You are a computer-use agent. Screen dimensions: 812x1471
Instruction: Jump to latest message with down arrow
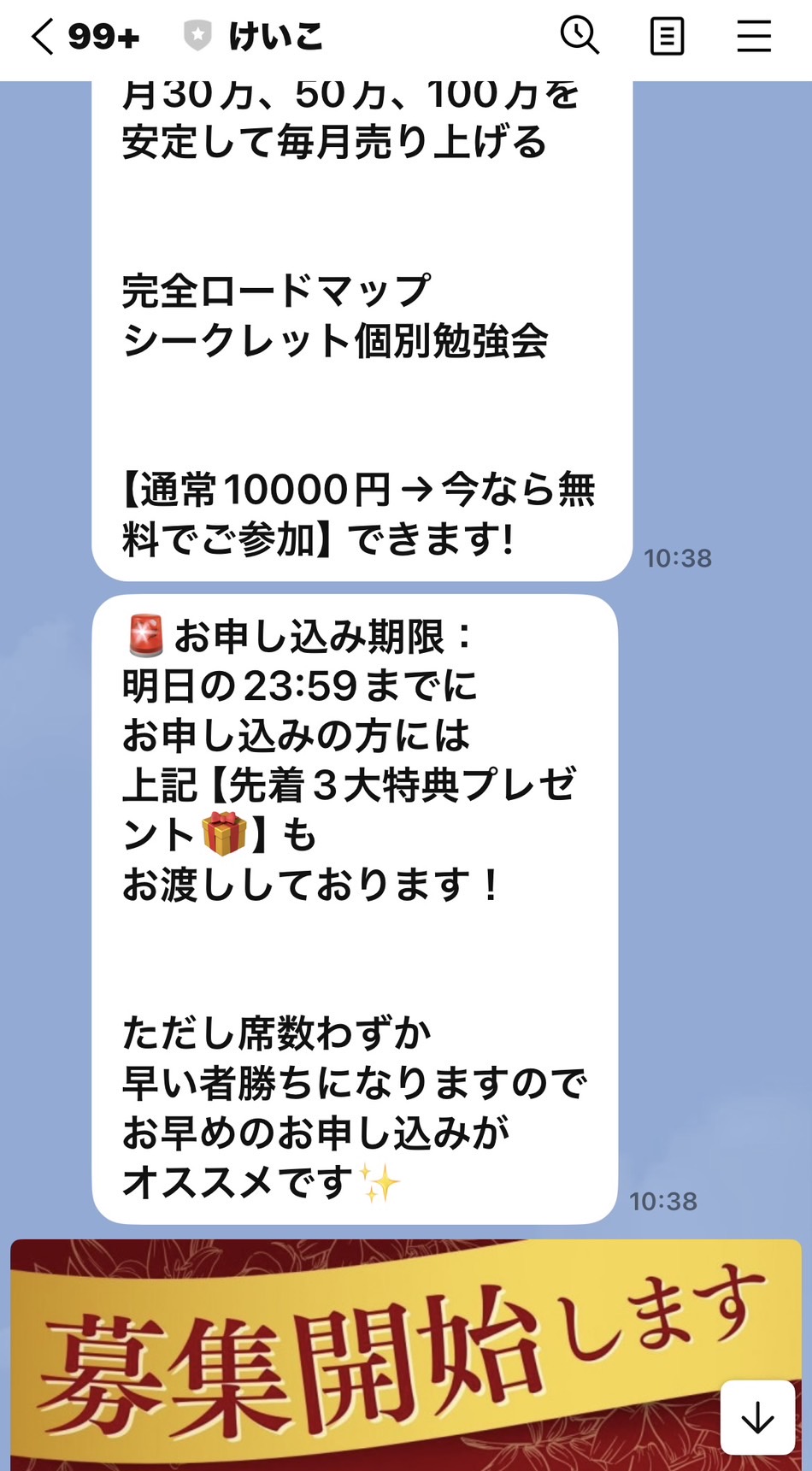tap(757, 1417)
